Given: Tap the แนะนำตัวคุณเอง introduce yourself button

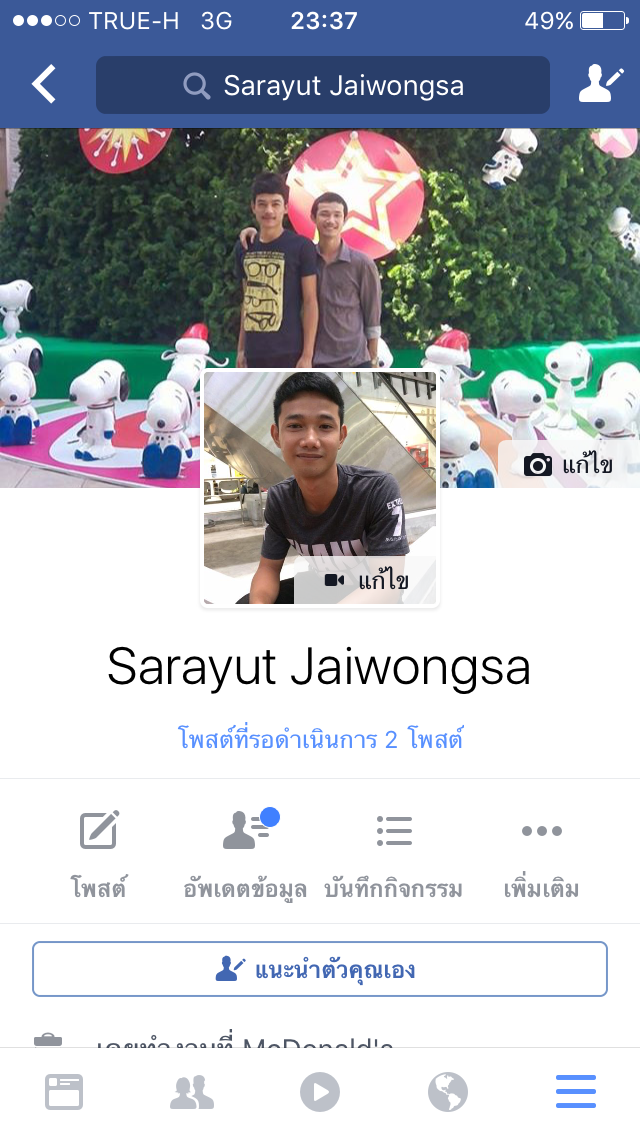Looking at the screenshot, I should 320,969.
